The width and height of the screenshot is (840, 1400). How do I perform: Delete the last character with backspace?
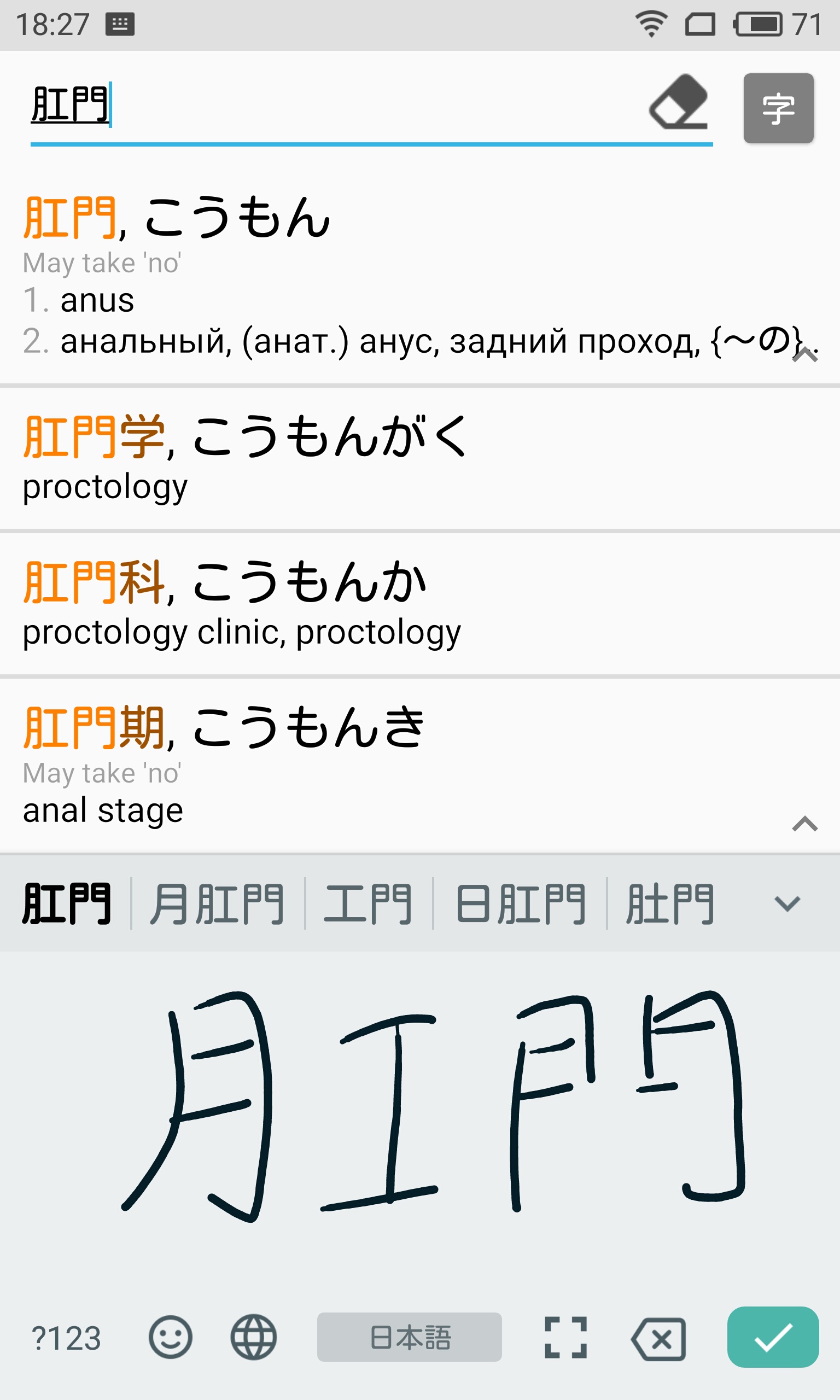click(658, 1339)
